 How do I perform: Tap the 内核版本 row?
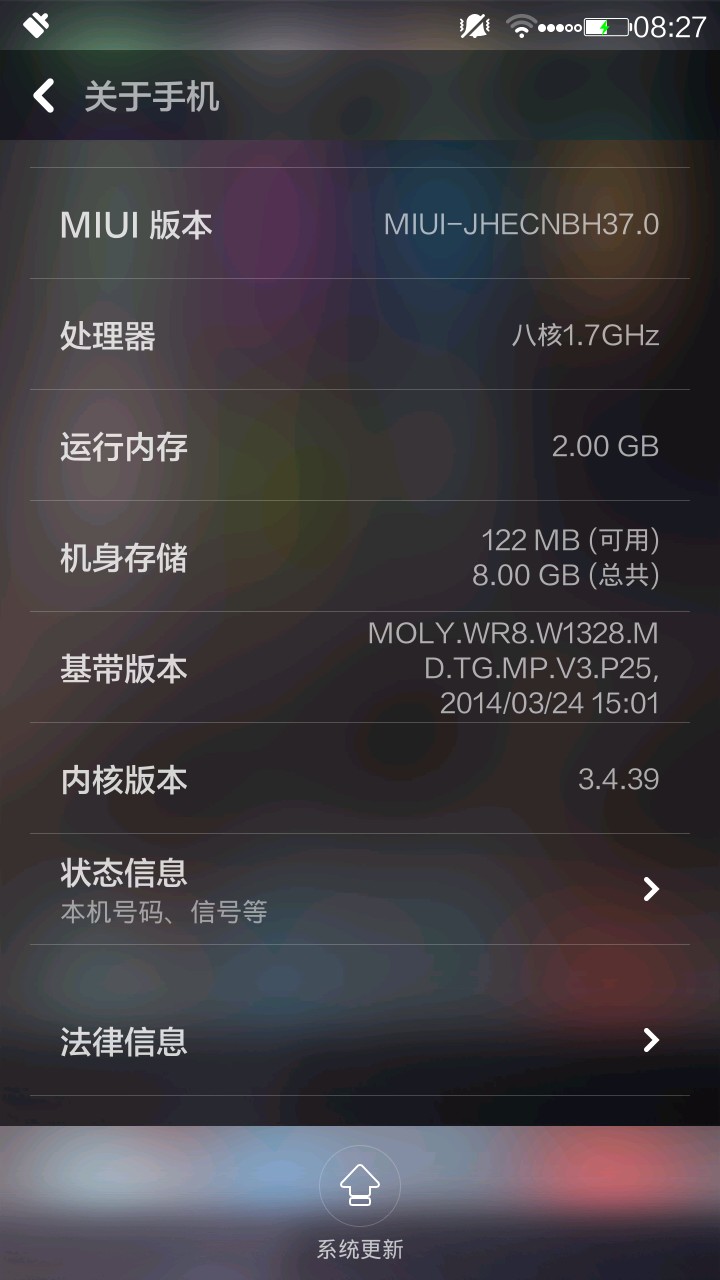tap(360, 779)
